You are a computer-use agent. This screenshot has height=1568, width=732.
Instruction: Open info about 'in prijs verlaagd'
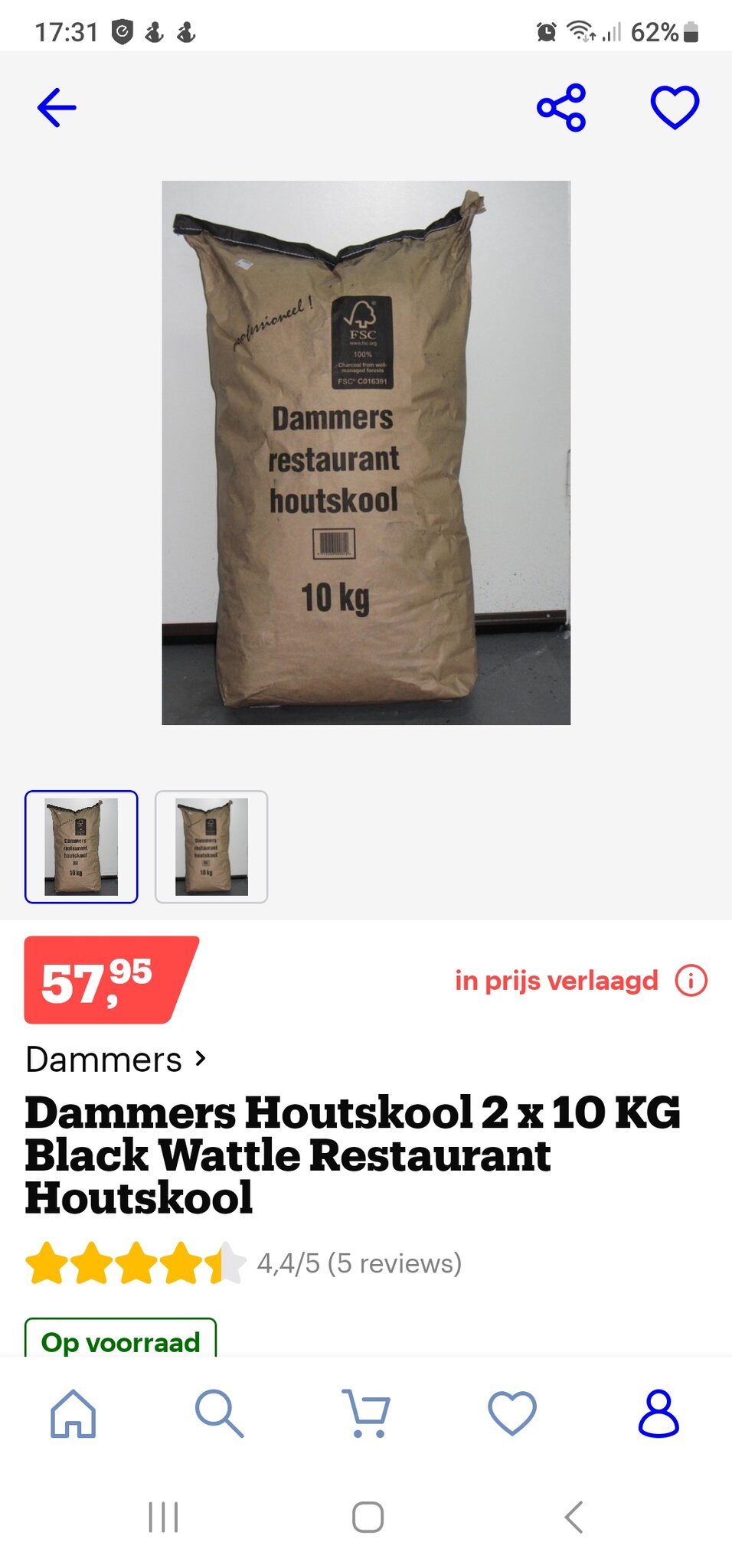(x=691, y=981)
